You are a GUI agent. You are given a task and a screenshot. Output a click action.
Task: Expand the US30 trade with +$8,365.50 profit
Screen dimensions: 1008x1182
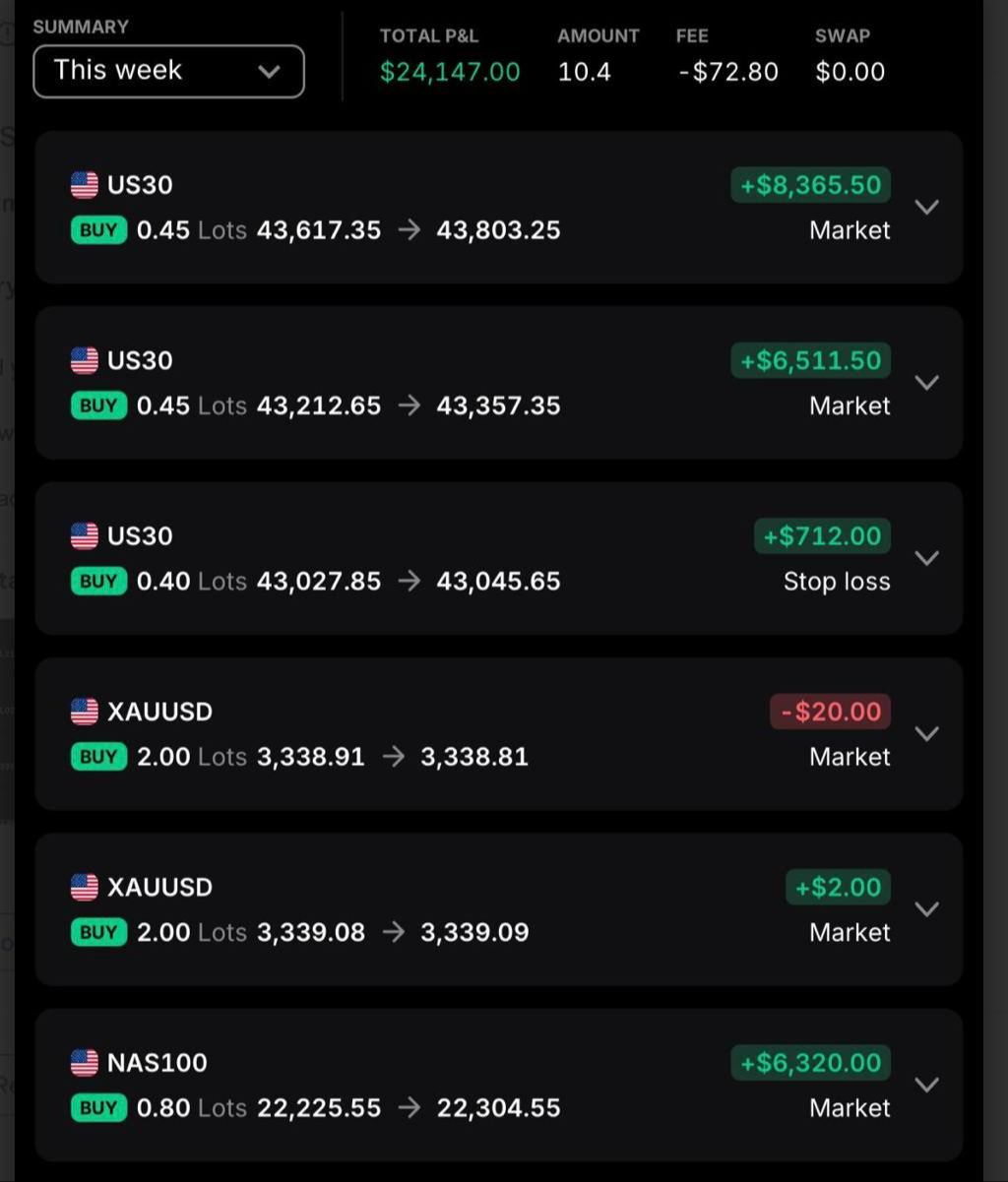(926, 207)
